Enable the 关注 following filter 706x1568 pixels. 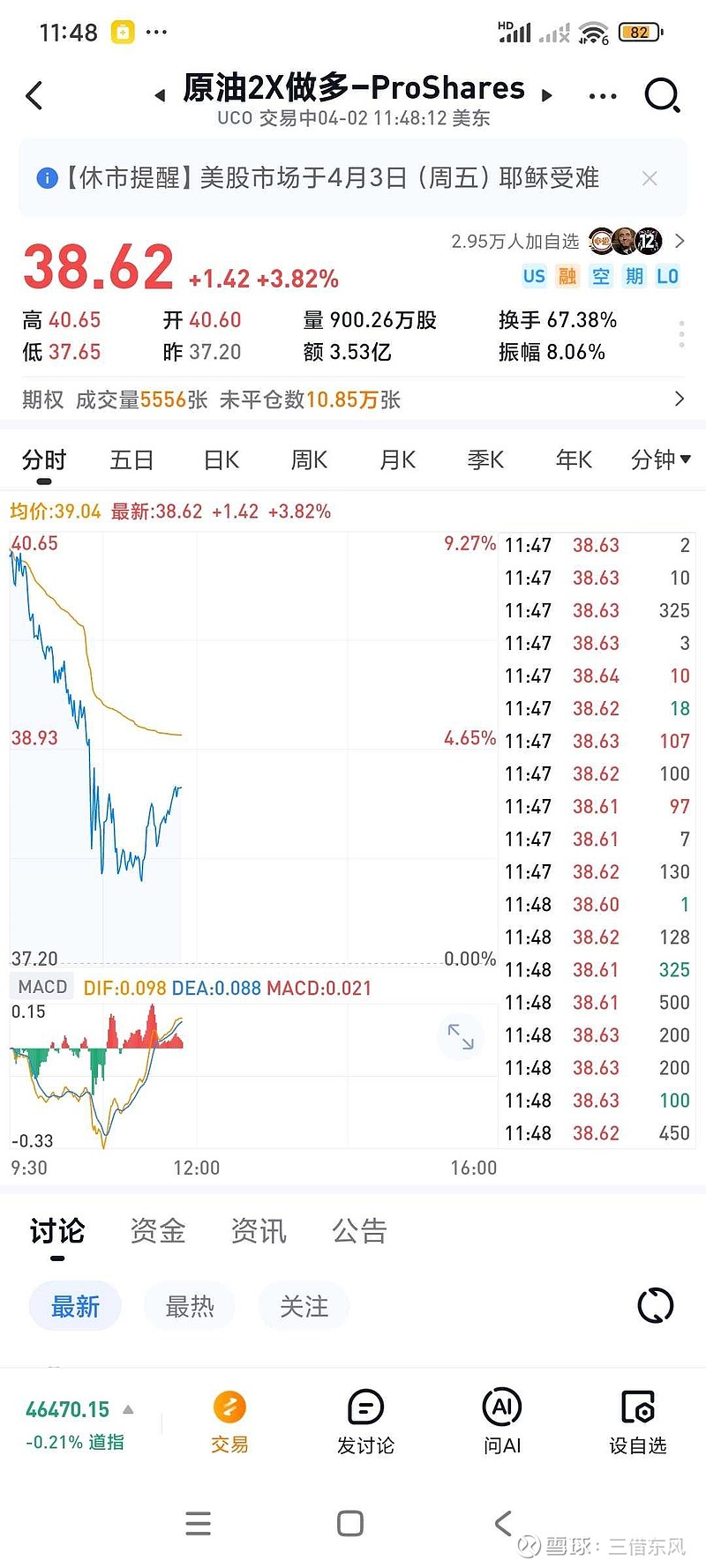(304, 1306)
